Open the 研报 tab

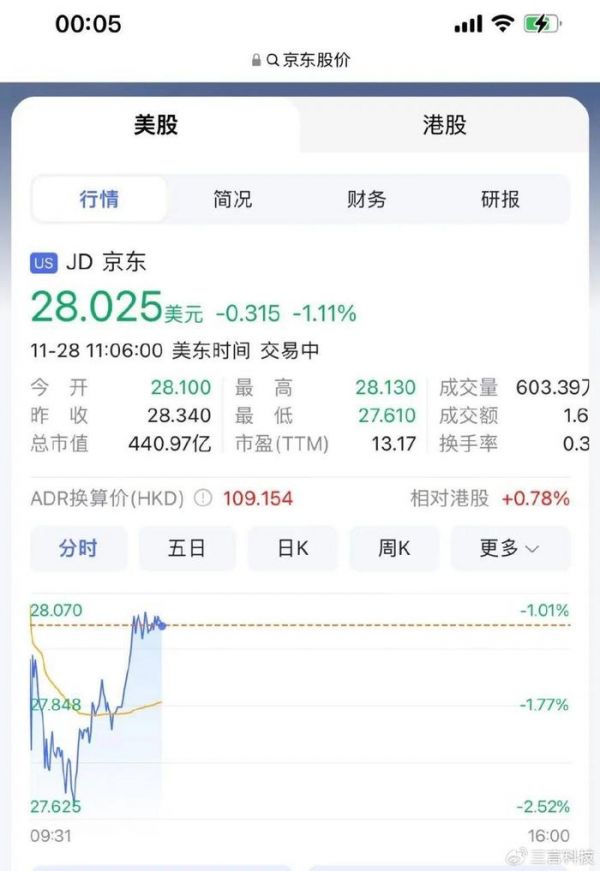tap(500, 199)
